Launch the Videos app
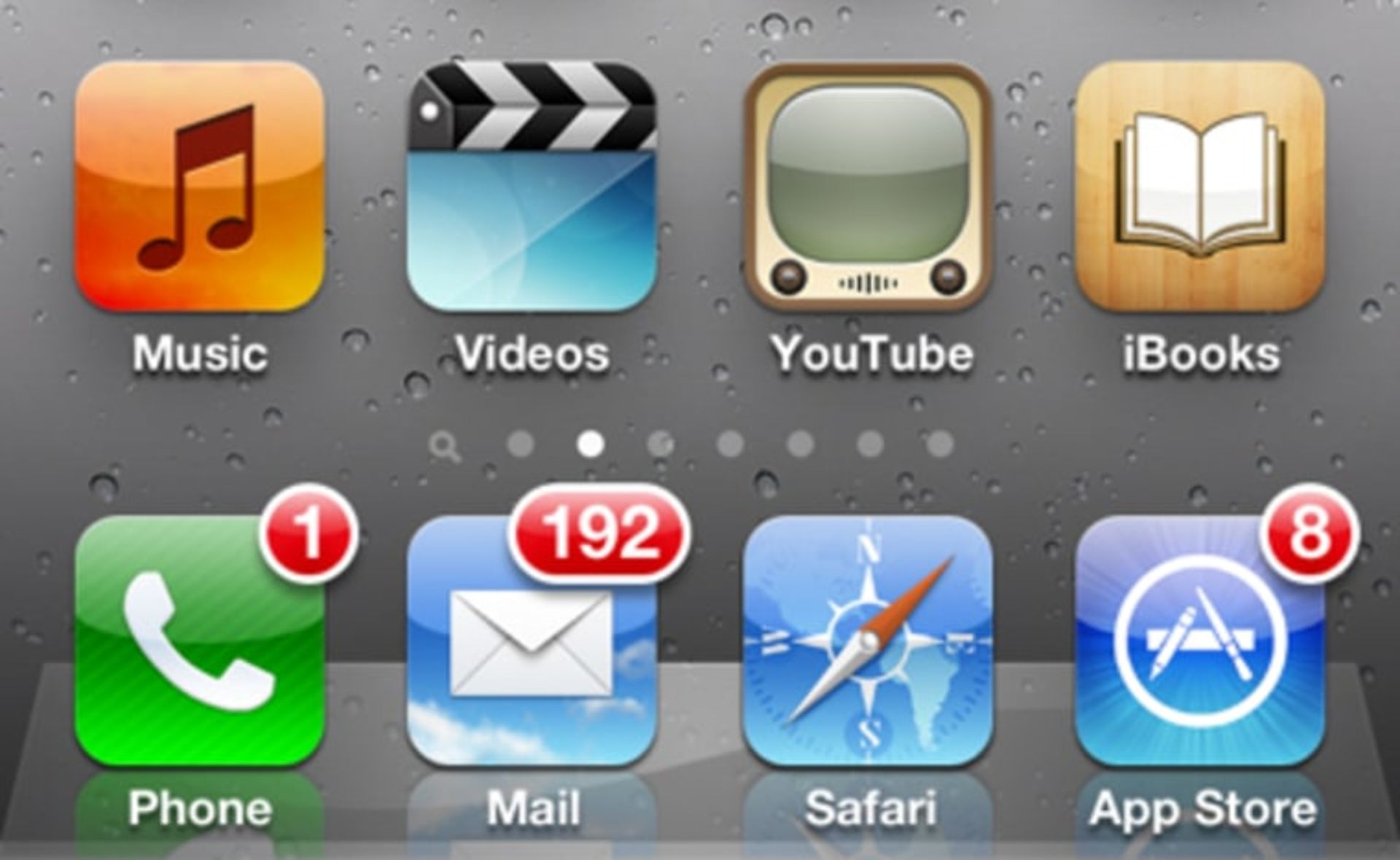1400x860 pixels. tap(532, 188)
